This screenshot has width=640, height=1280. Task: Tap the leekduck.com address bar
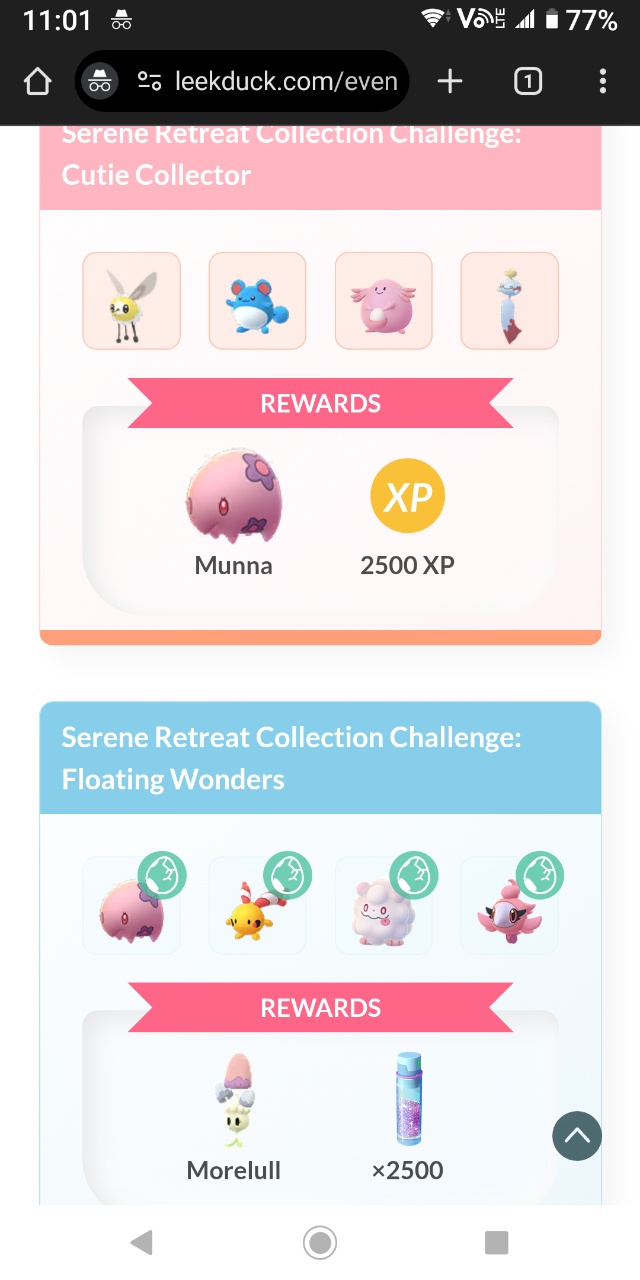pos(285,81)
